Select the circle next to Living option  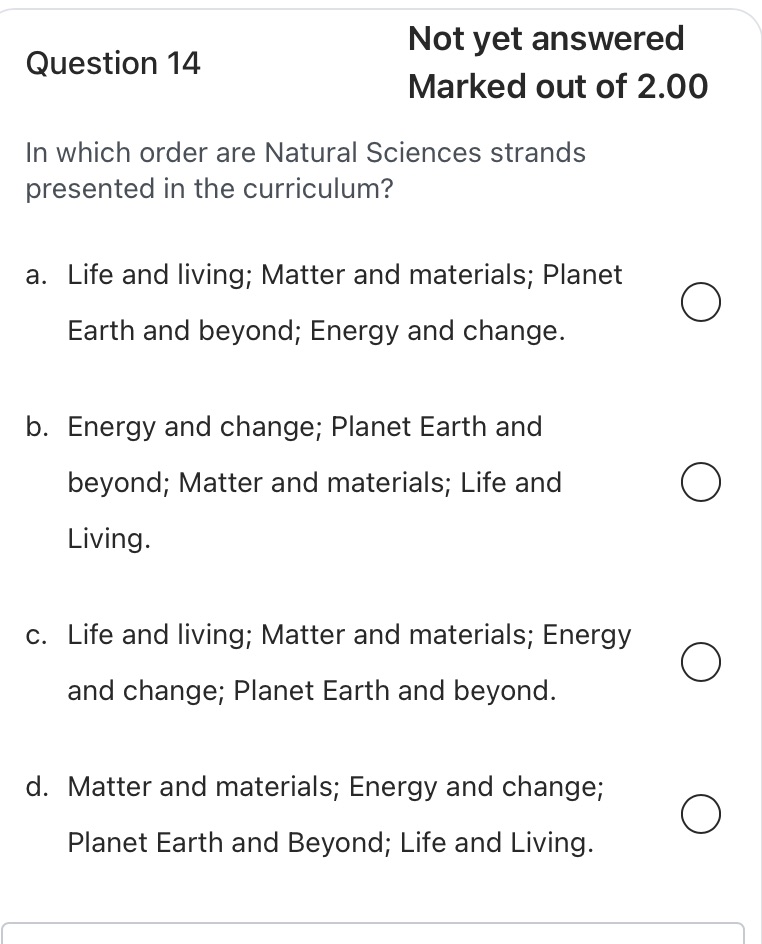(x=700, y=481)
